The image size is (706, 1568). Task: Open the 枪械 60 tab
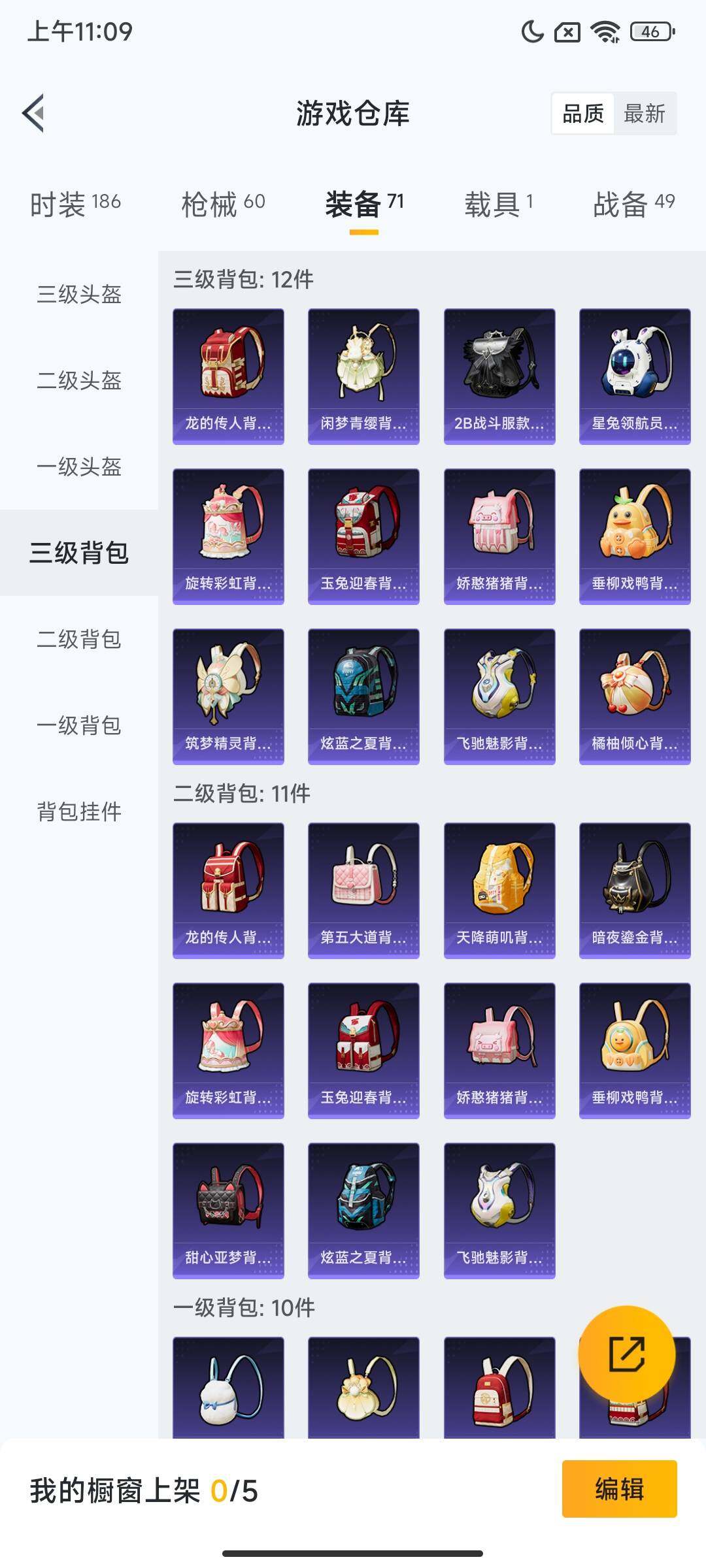(222, 203)
